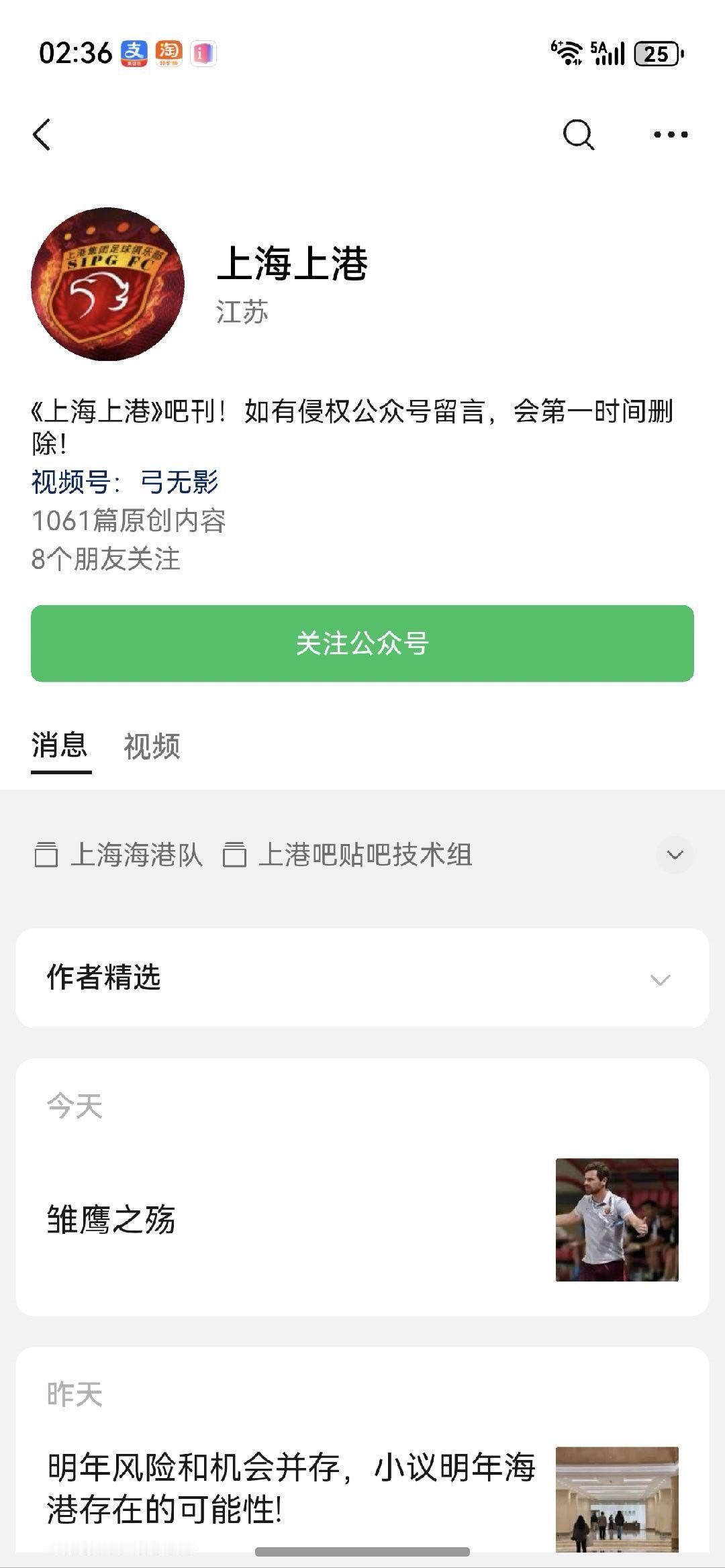Open the search function
The image size is (725, 1568).
click(x=579, y=134)
